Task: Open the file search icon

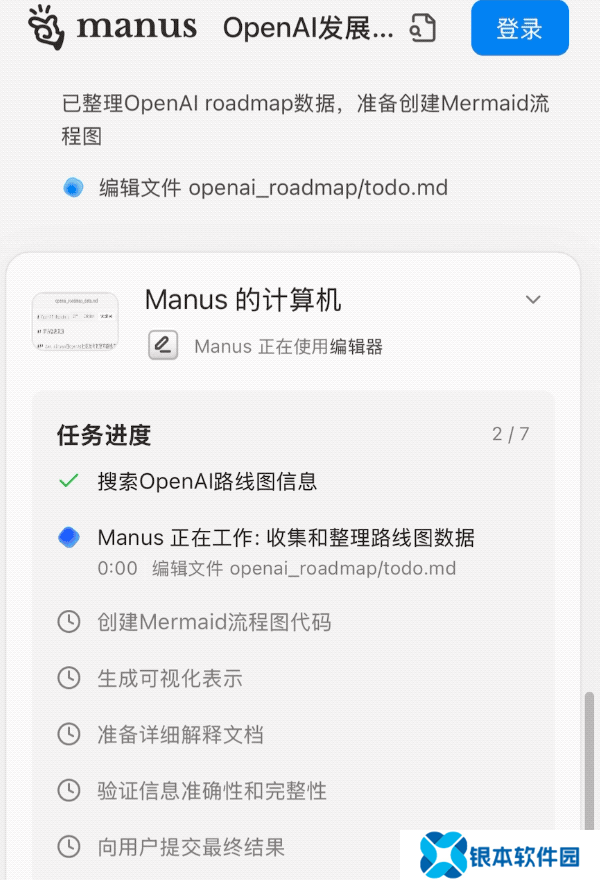Action: [423, 28]
